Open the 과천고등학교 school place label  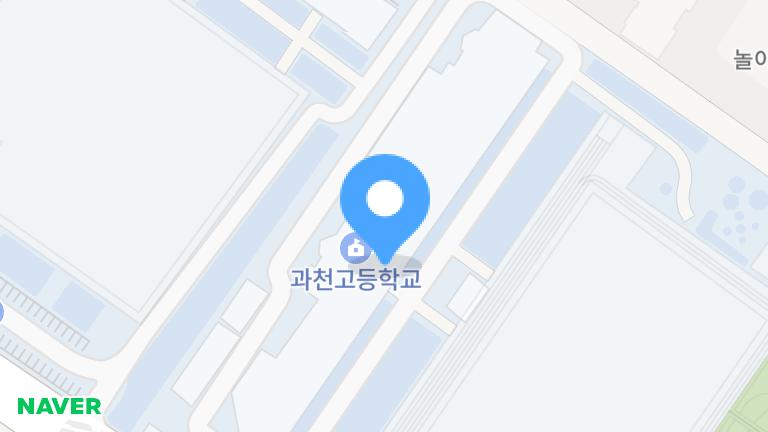[355, 277]
